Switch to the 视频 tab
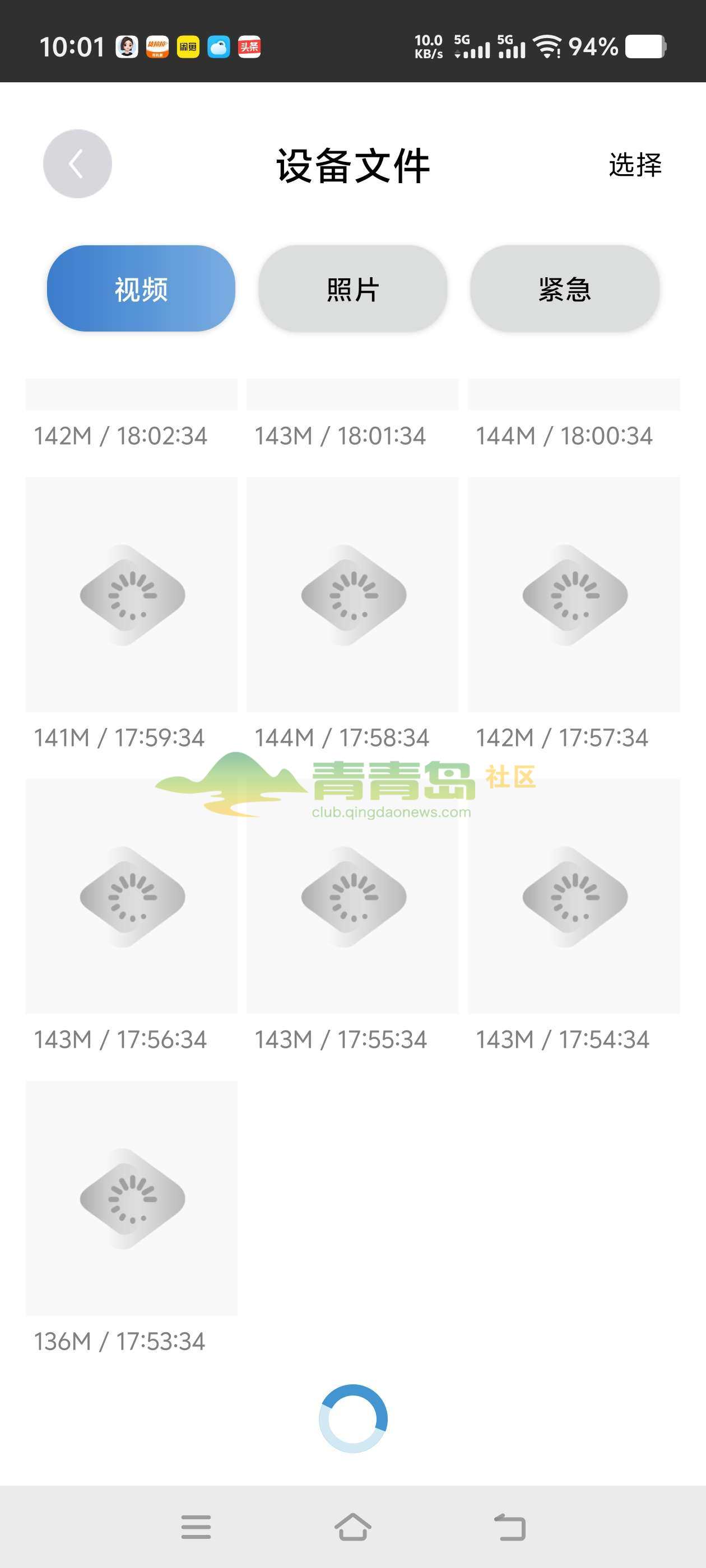The height and width of the screenshot is (1568, 706). click(141, 288)
